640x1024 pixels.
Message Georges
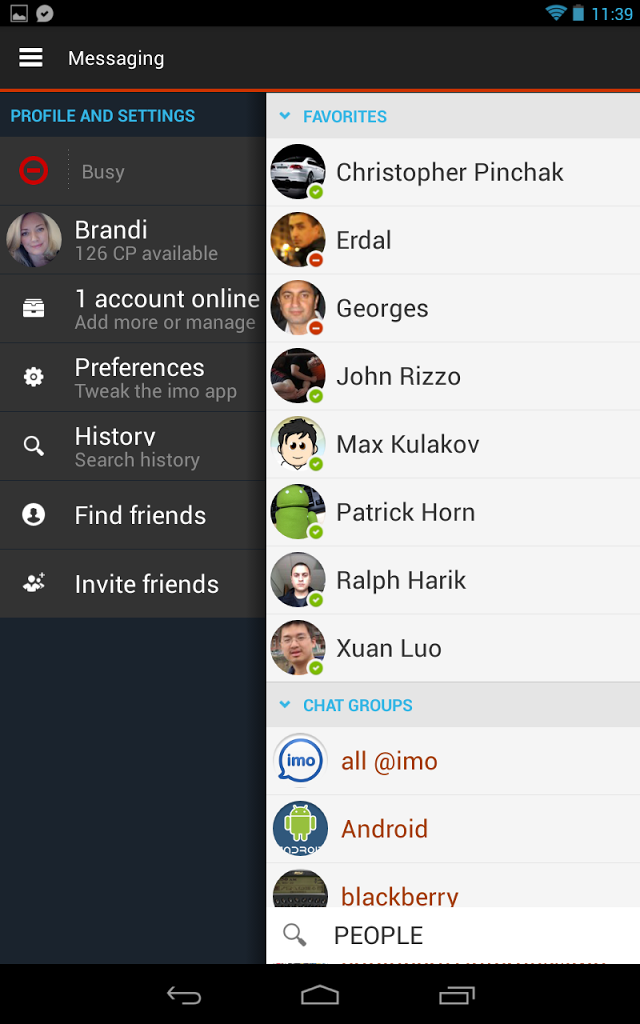(x=450, y=308)
